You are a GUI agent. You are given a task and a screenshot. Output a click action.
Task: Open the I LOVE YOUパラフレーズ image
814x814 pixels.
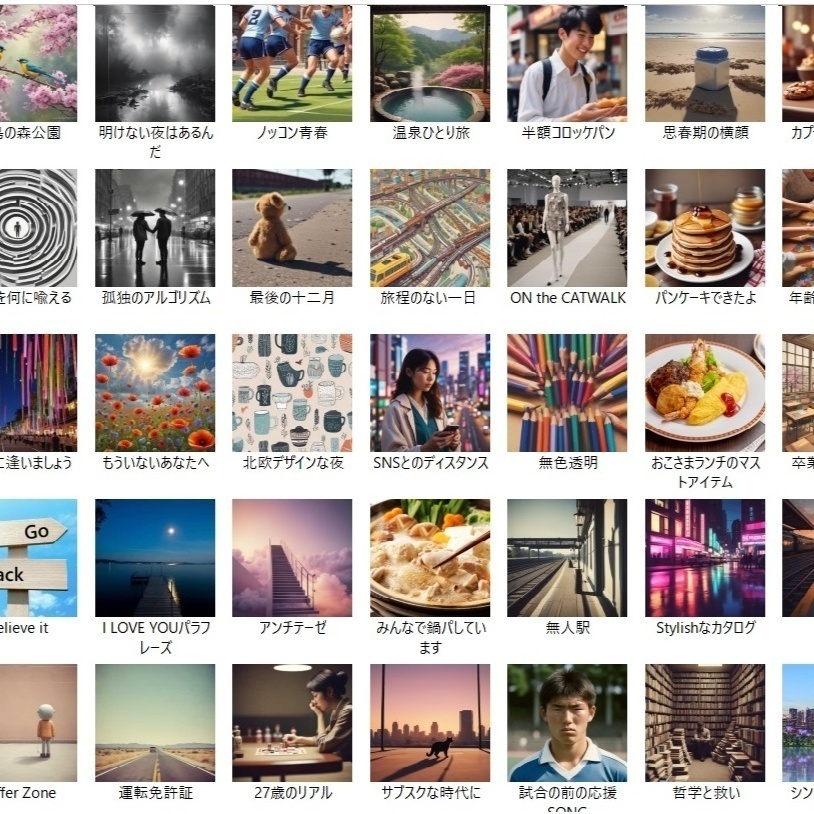click(155, 558)
